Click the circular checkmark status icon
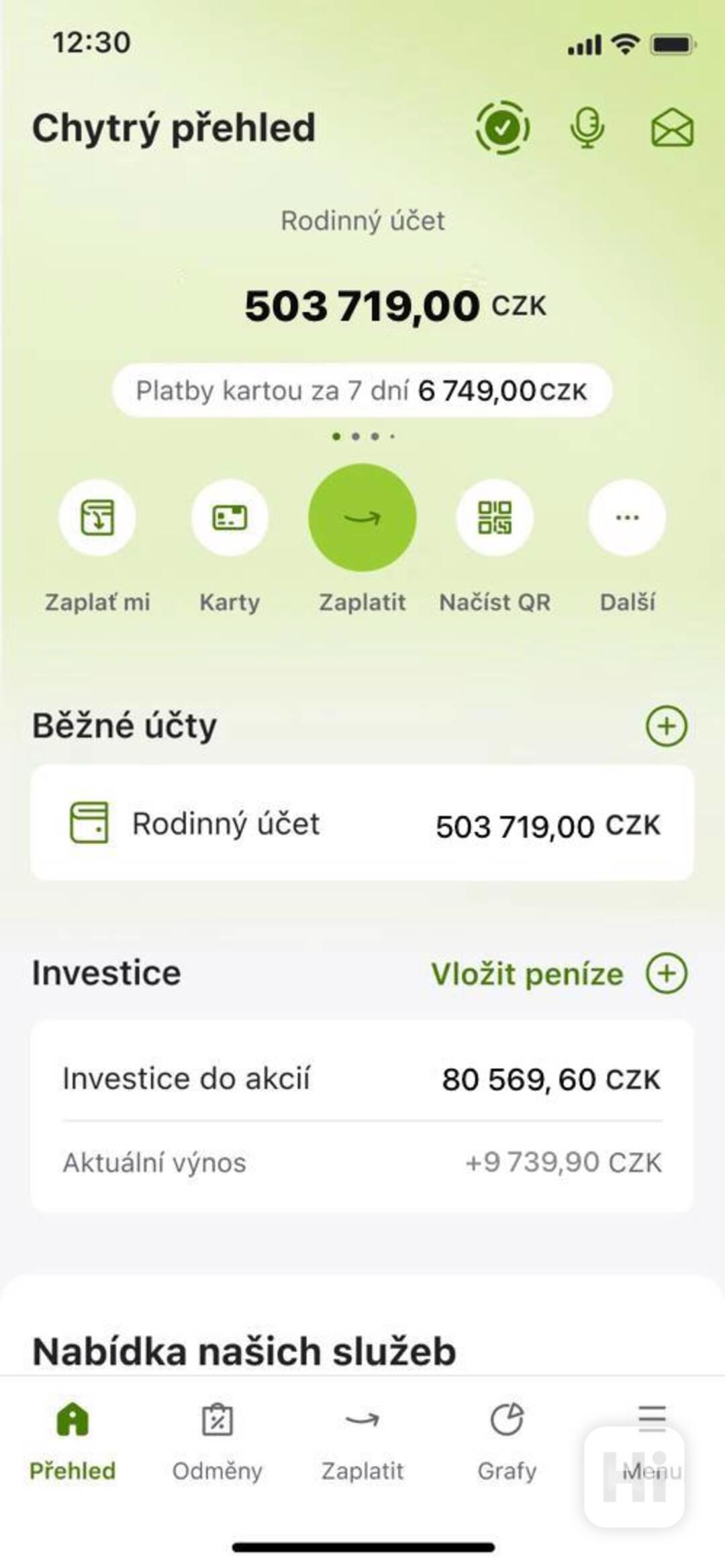Image resolution: width=725 pixels, height=1568 pixels. [502, 127]
